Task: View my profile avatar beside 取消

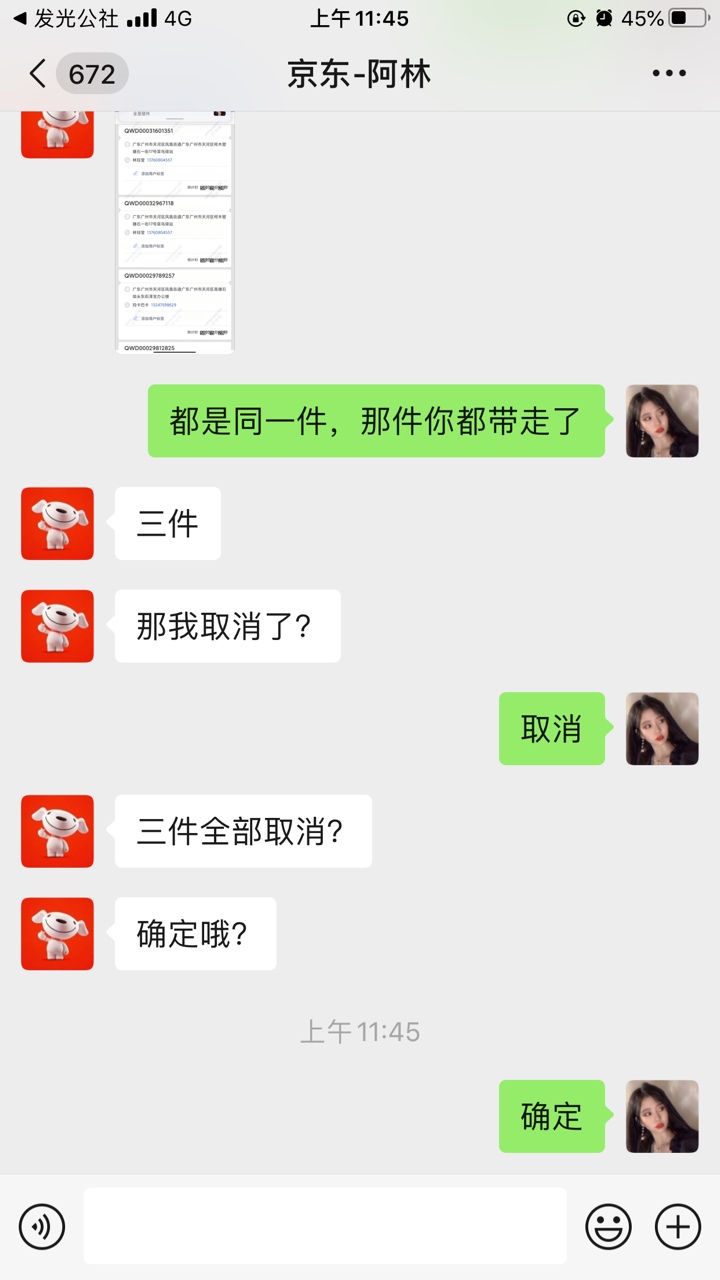Action: click(x=662, y=729)
